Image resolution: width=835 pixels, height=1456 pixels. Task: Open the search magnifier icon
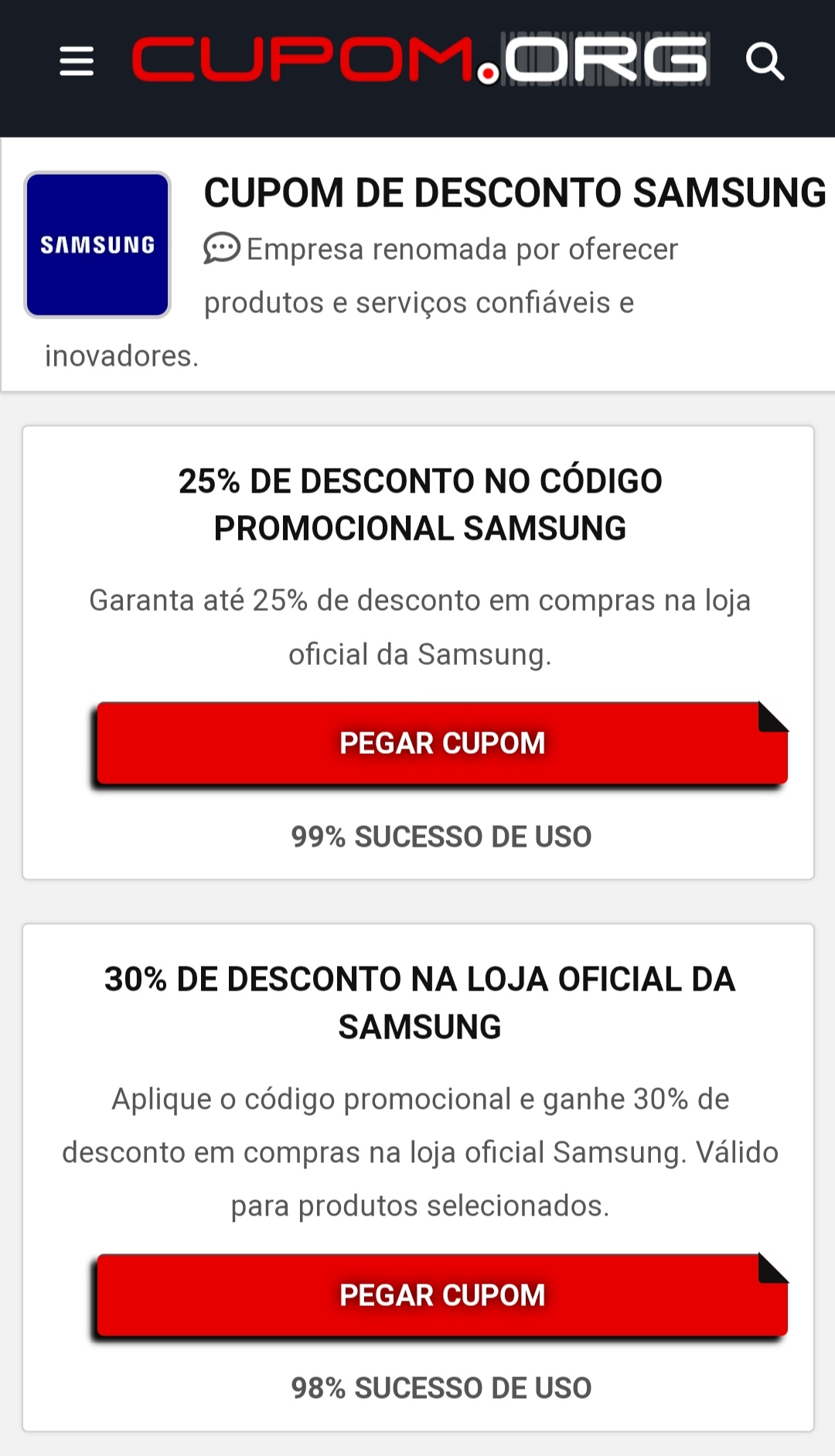(x=764, y=61)
